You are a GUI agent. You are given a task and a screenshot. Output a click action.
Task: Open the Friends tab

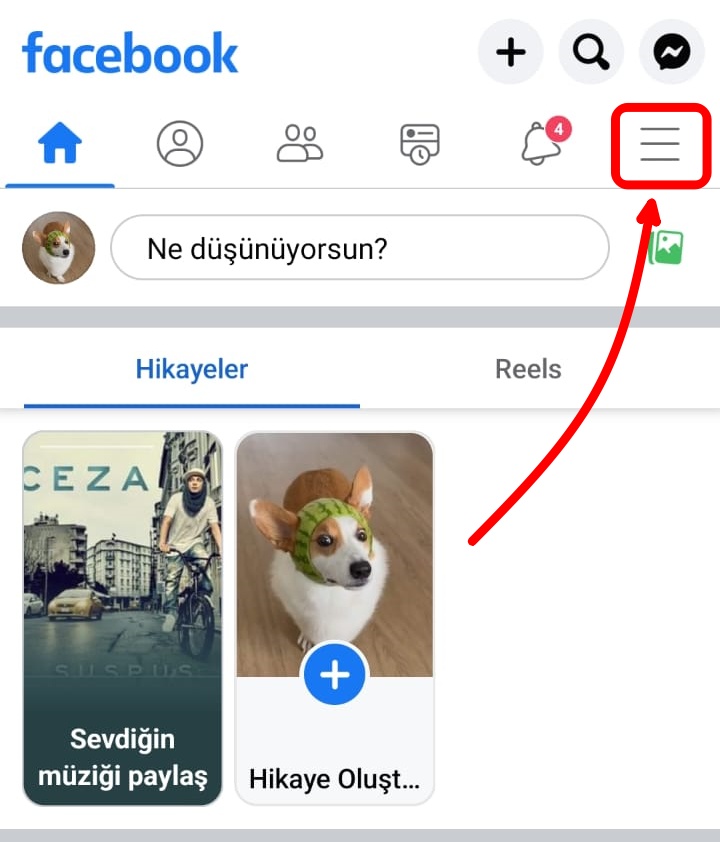(x=300, y=145)
